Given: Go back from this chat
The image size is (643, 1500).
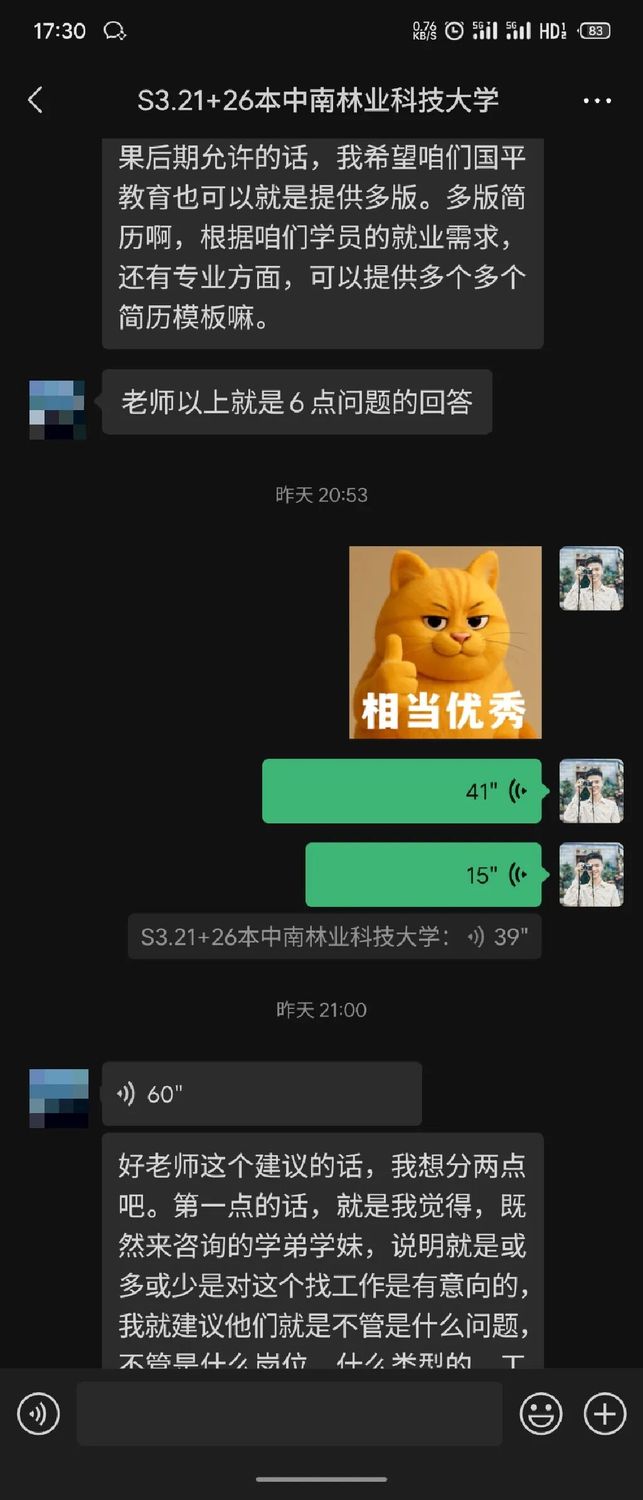Looking at the screenshot, I should point(36,100).
